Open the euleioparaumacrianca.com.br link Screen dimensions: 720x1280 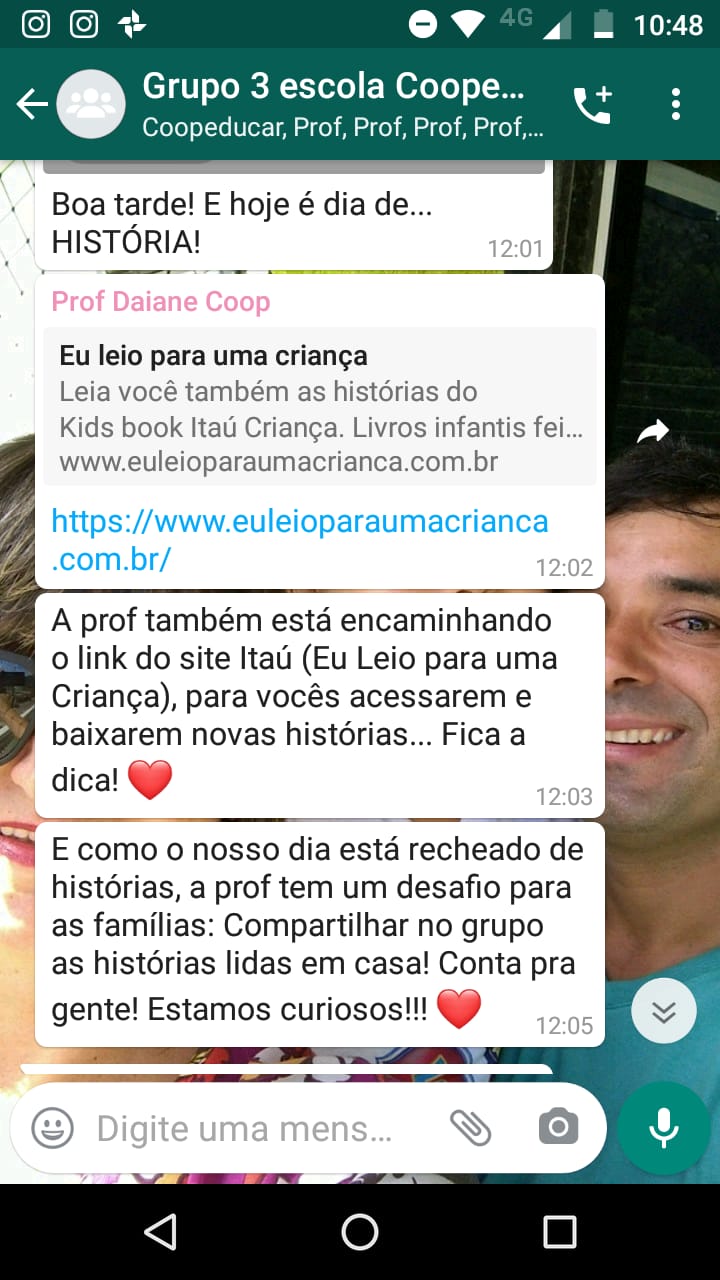(300, 540)
